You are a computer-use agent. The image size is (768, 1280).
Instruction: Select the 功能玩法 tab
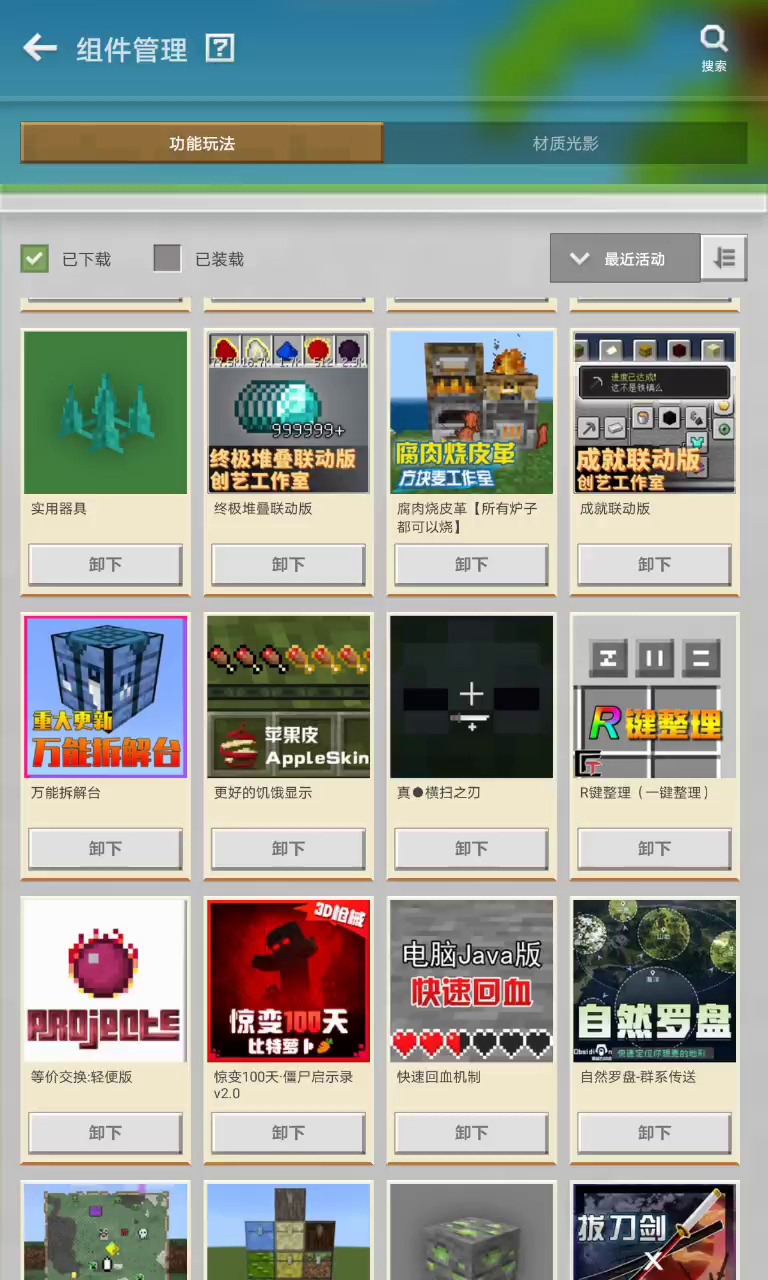(x=202, y=143)
